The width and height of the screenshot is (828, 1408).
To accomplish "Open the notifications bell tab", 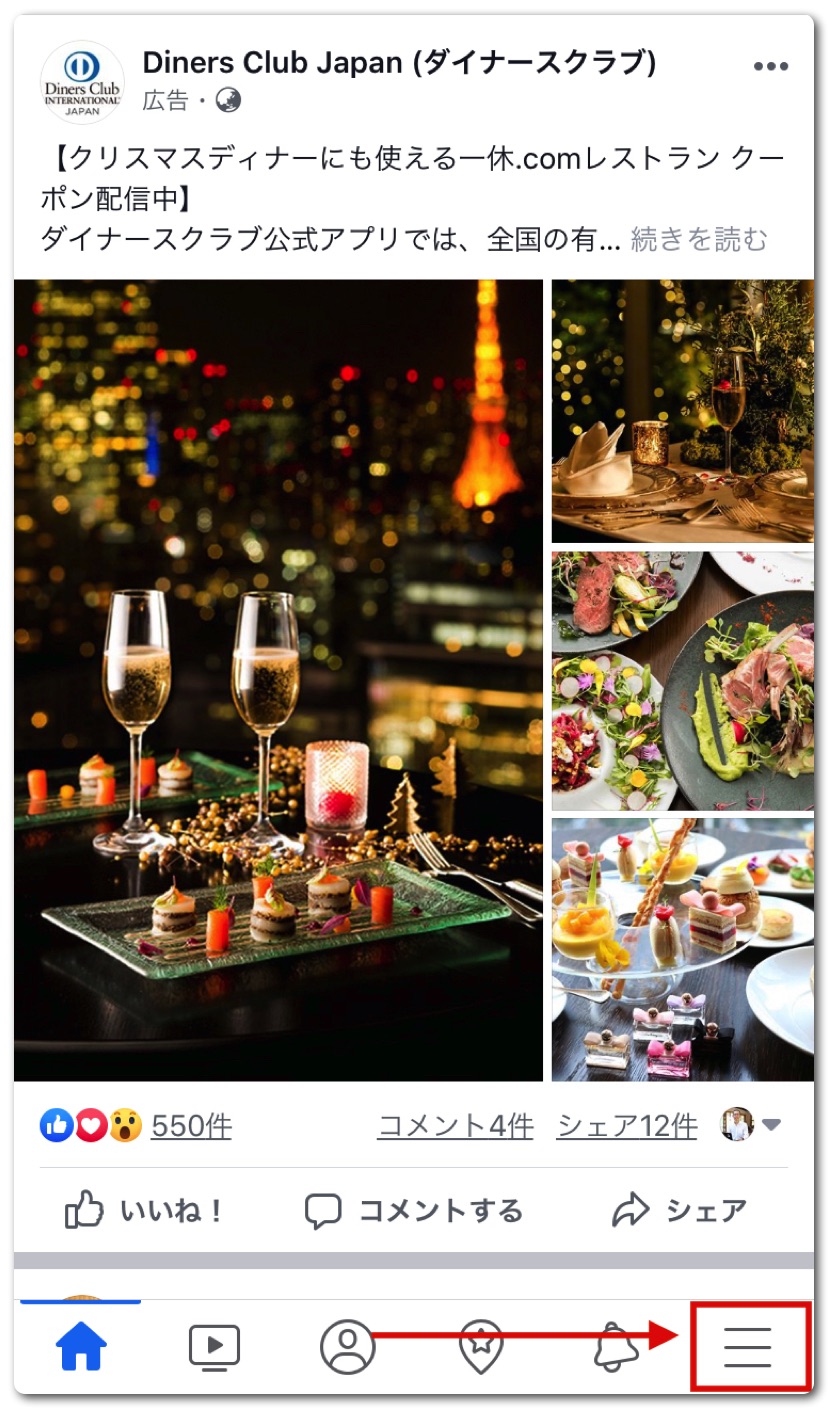I will tap(615, 1348).
